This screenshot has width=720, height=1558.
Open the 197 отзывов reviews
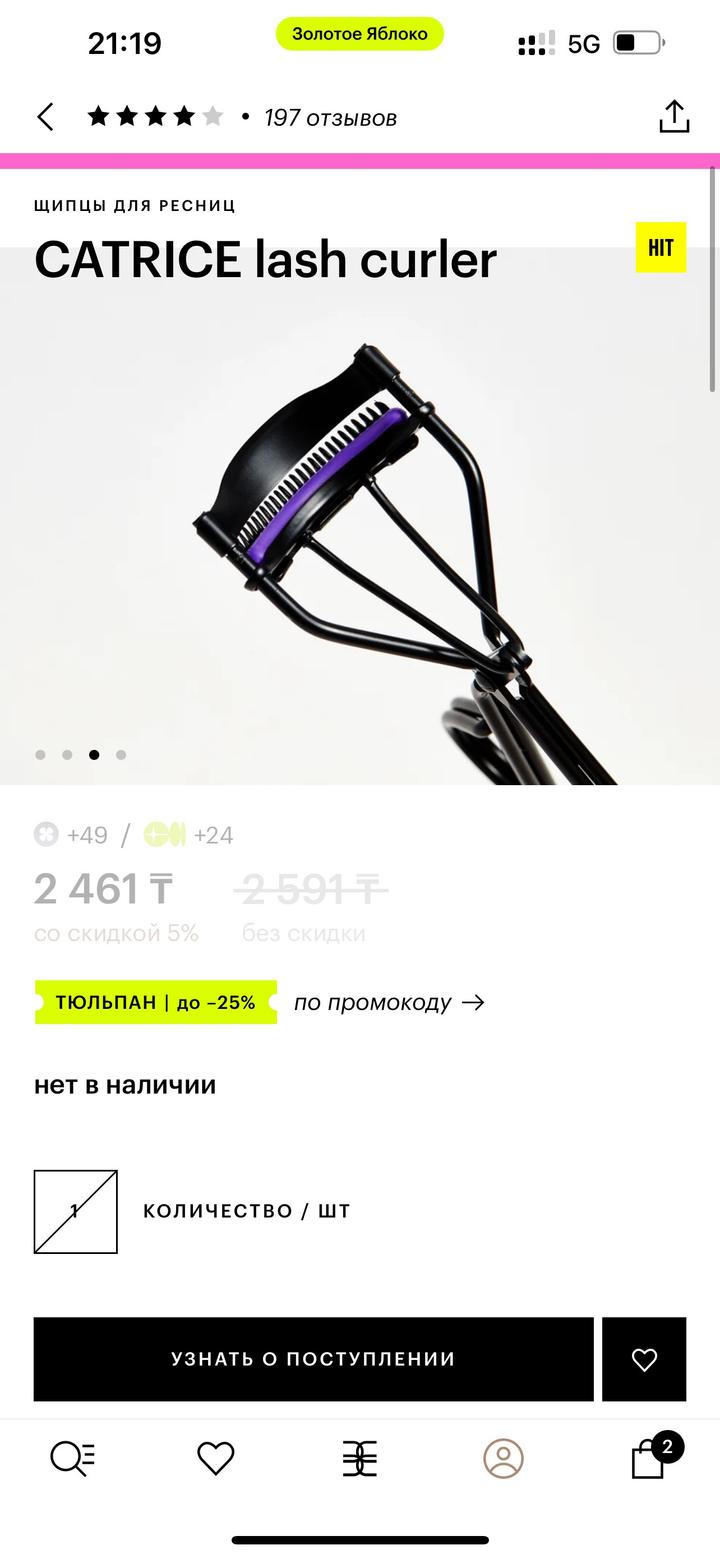(x=330, y=118)
